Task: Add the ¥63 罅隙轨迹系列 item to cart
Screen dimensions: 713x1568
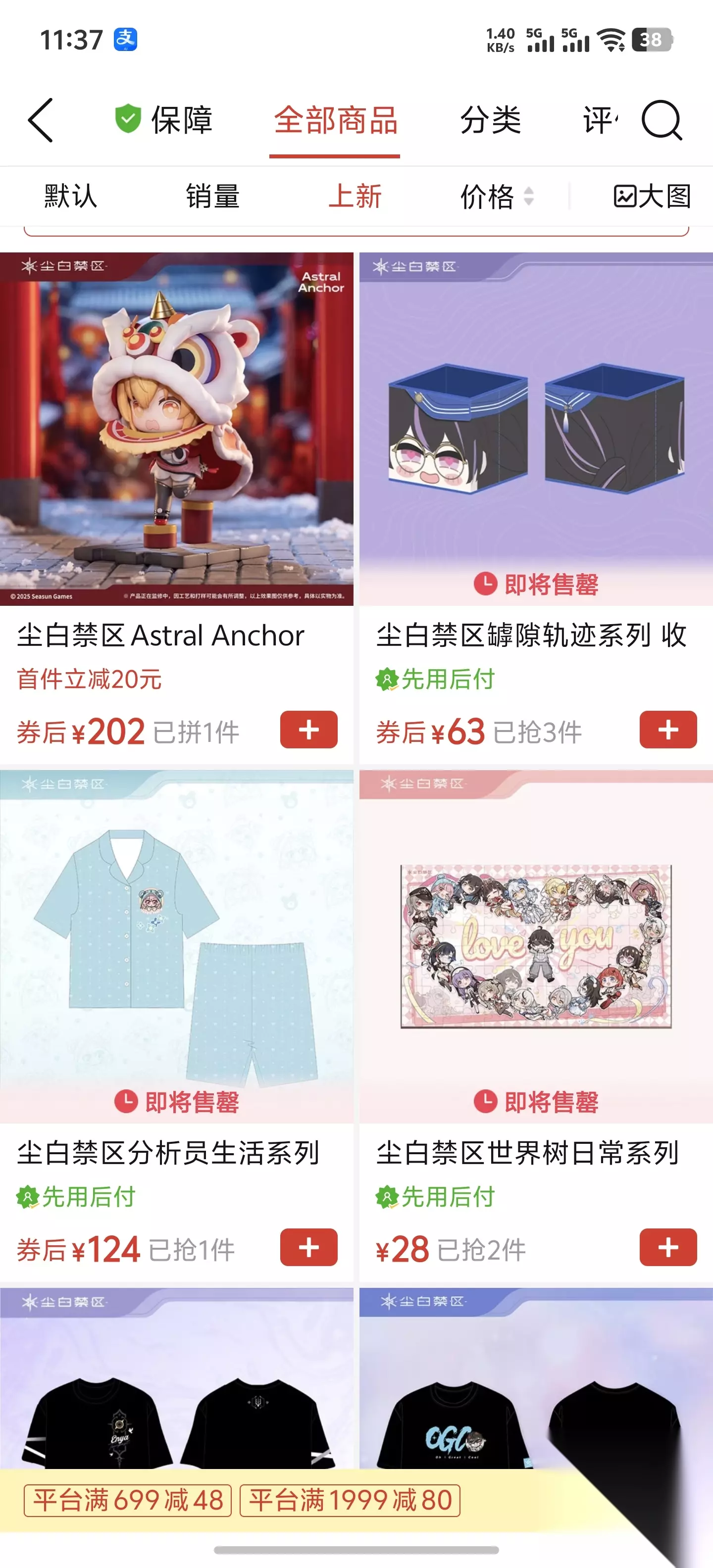Action: point(668,729)
